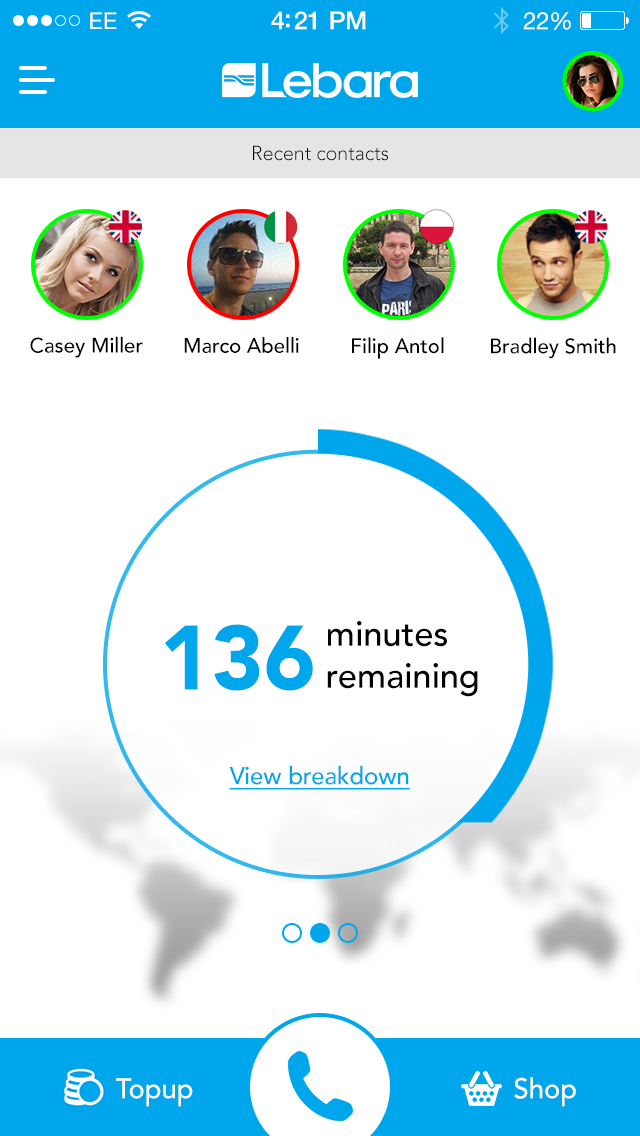Image resolution: width=640 pixels, height=1136 pixels.
Task: Select contact Casey Miller
Action: click(x=87, y=265)
